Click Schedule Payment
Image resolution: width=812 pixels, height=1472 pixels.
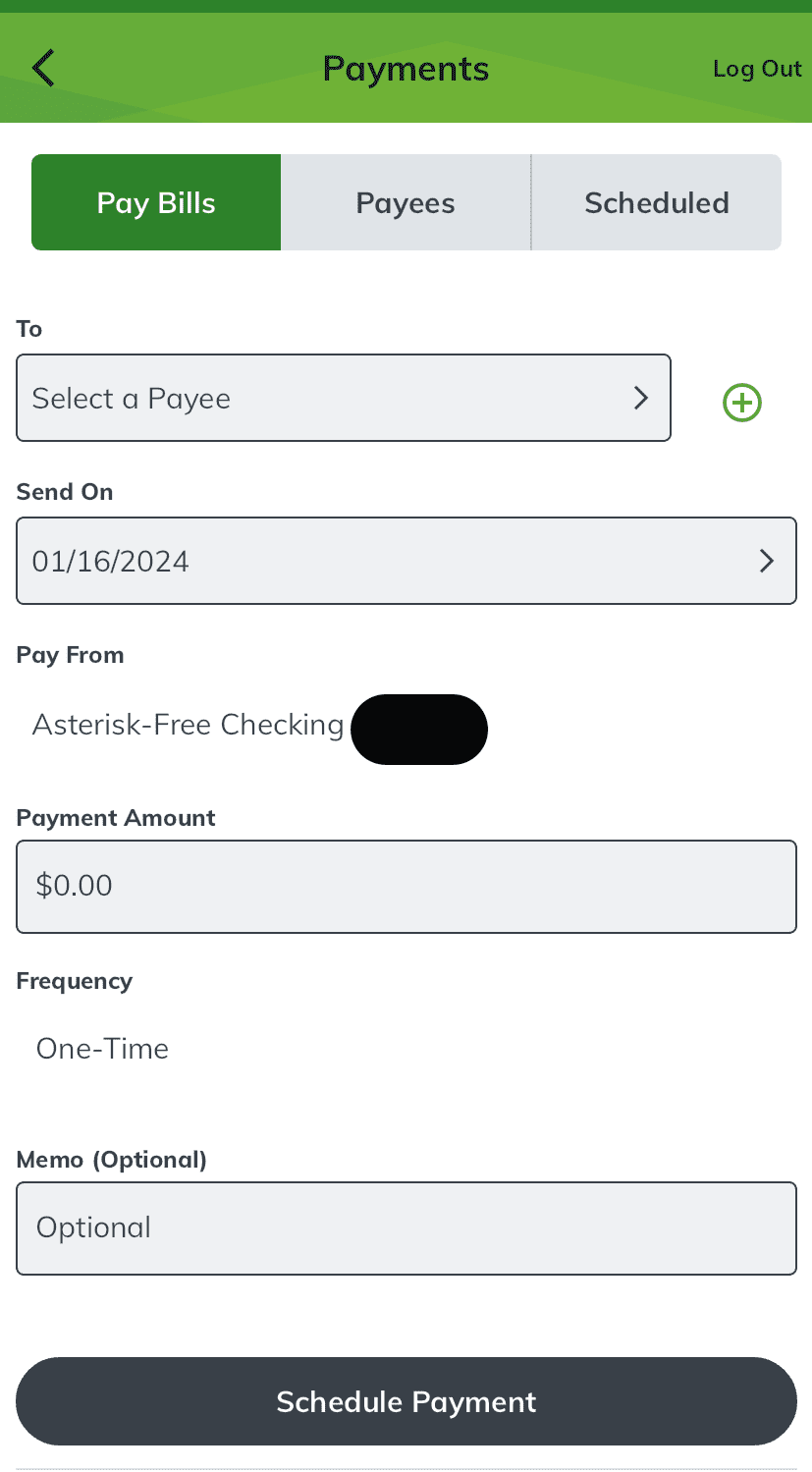(x=406, y=1401)
